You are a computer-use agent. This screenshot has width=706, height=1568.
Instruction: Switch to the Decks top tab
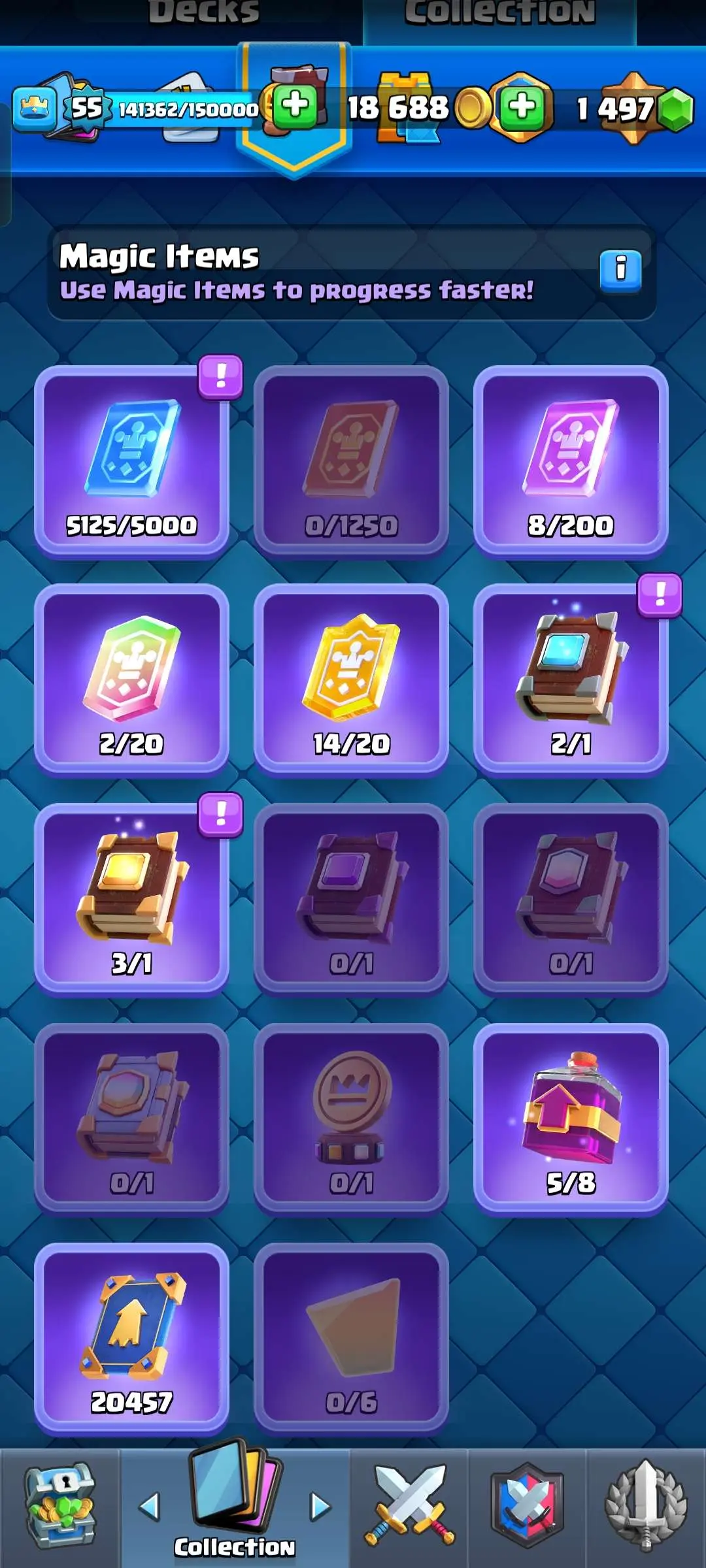coord(204,13)
